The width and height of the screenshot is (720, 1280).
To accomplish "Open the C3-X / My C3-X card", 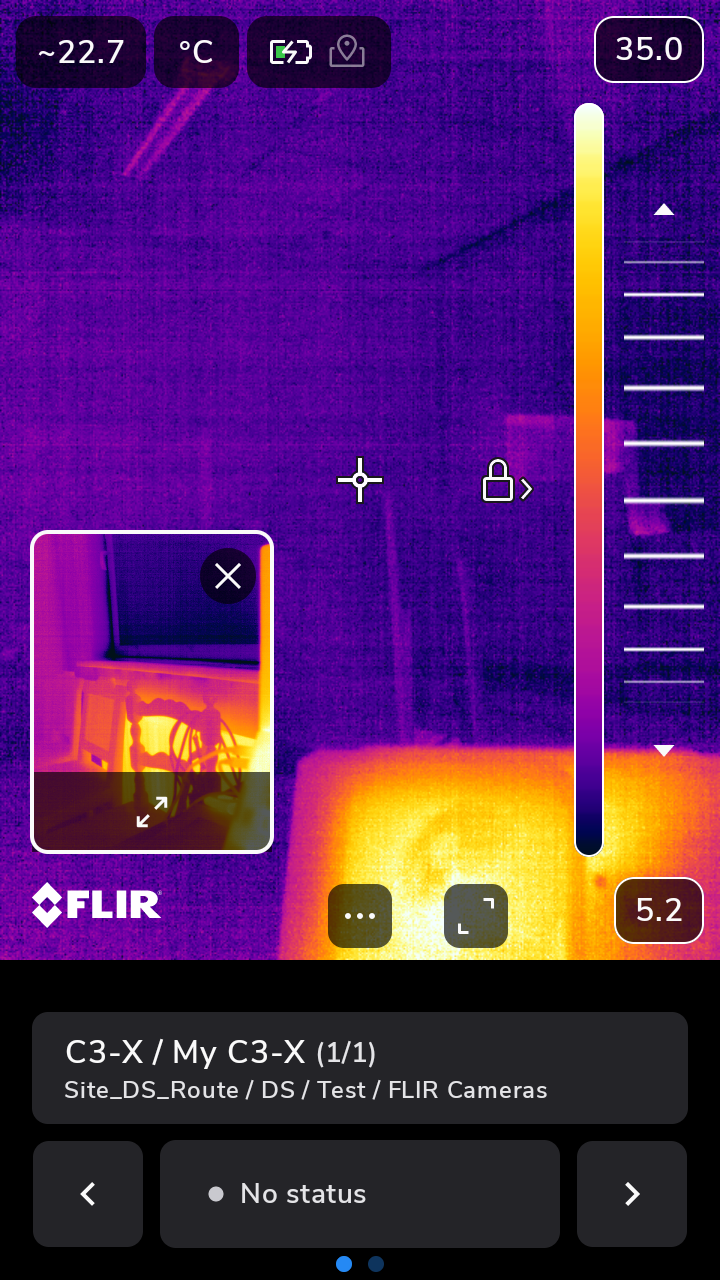I will coord(360,1068).
